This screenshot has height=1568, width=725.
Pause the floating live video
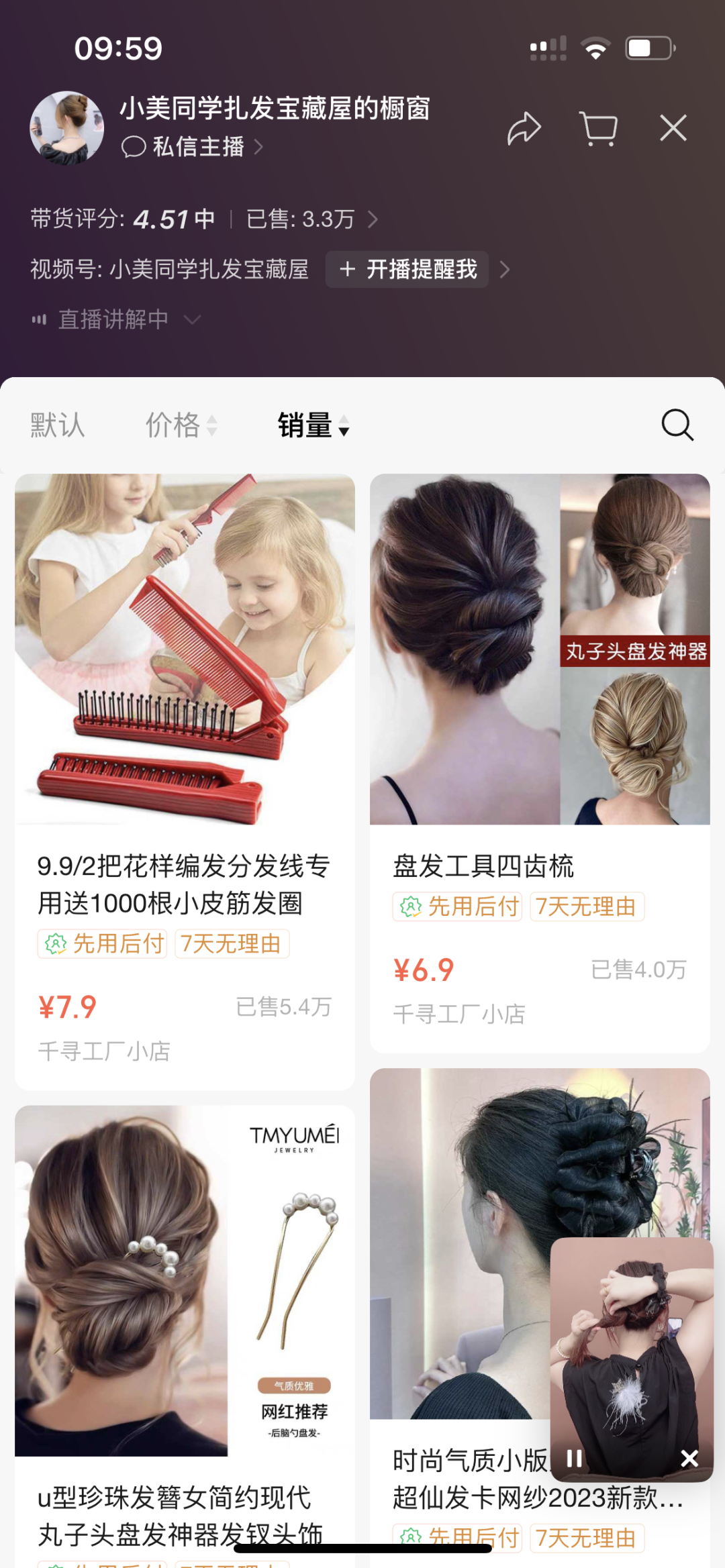574,1458
